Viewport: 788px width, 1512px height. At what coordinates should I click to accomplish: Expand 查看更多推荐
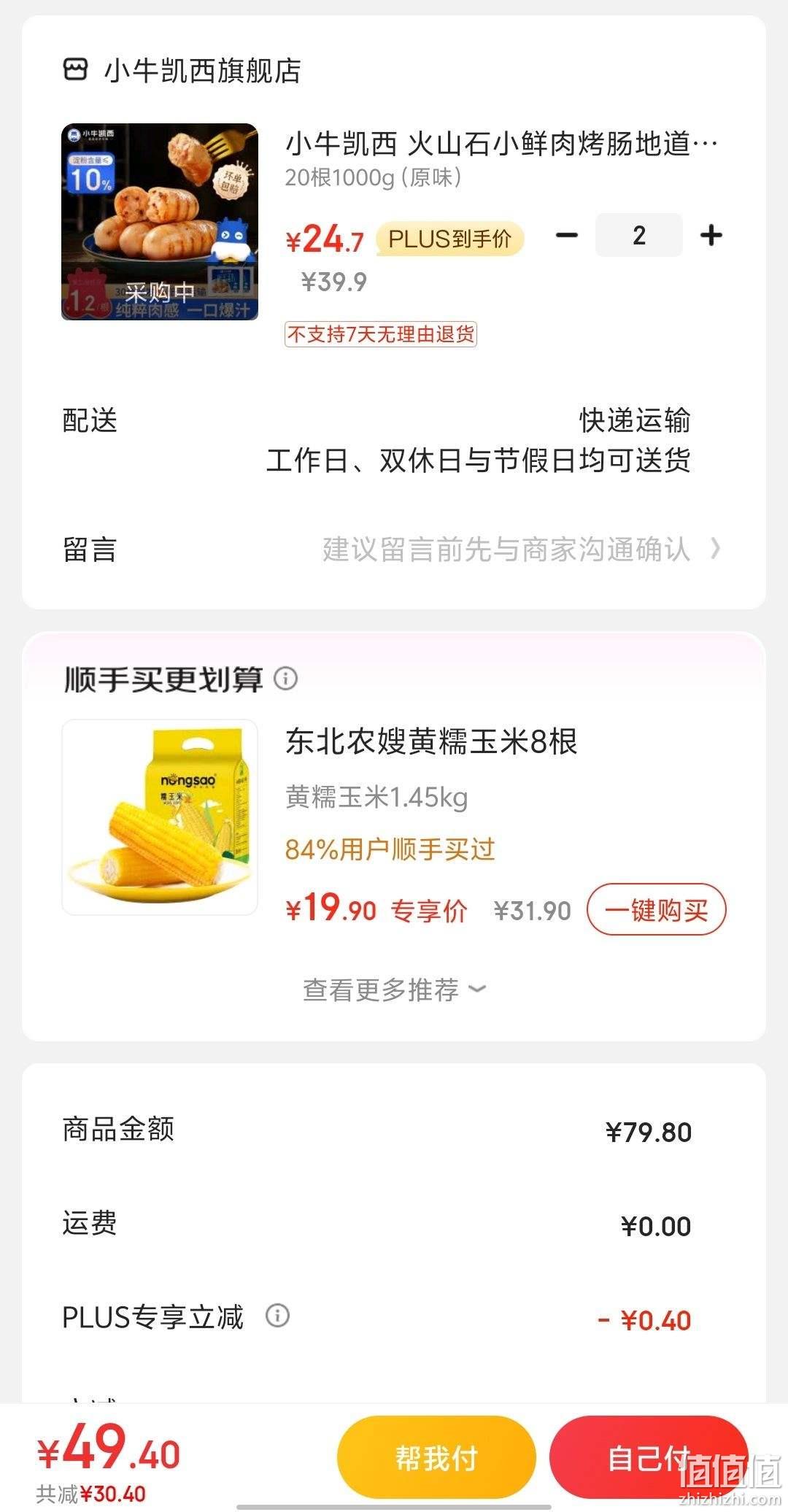(395, 990)
